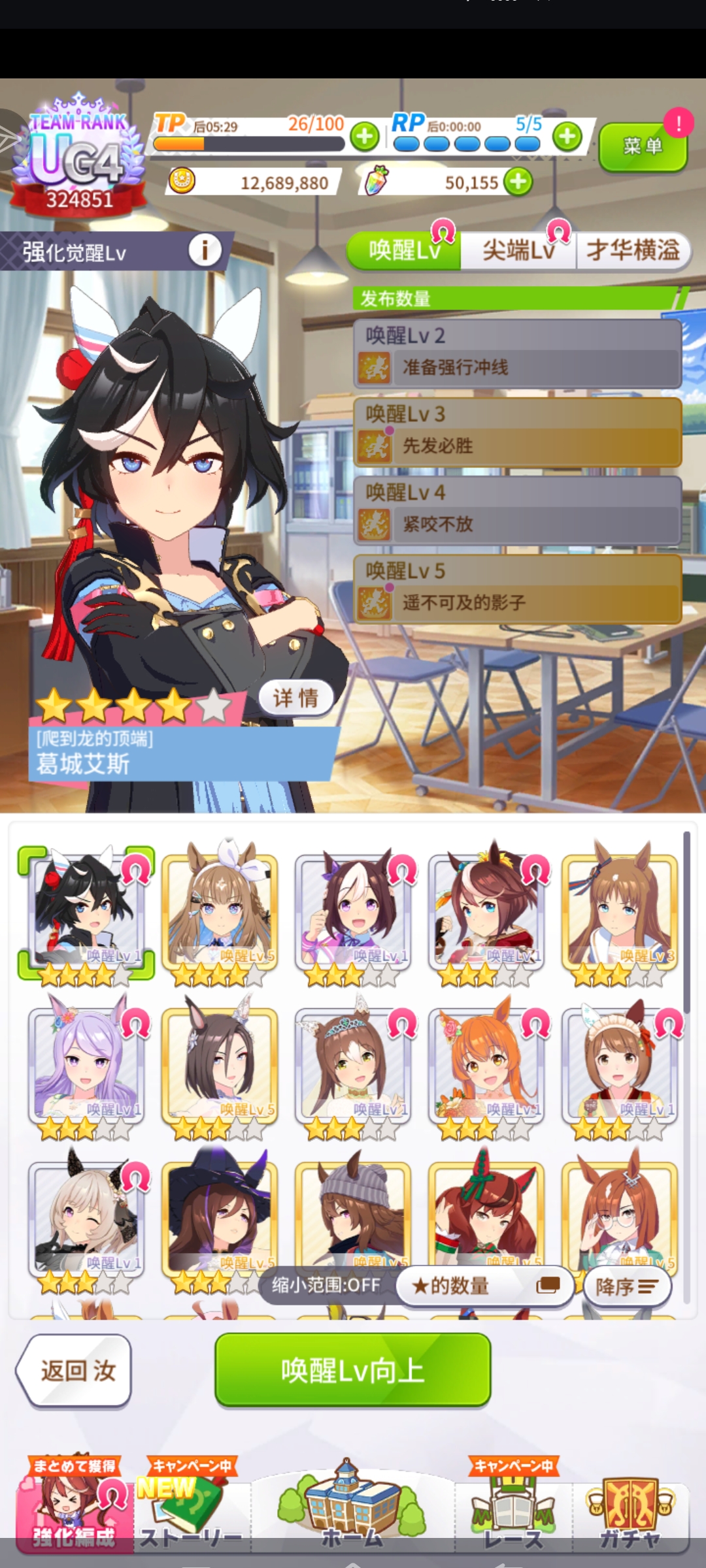Image resolution: width=706 pixels, height=1568 pixels.
Task: Add more jewels with the plus icon
Action: [x=519, y=182]
